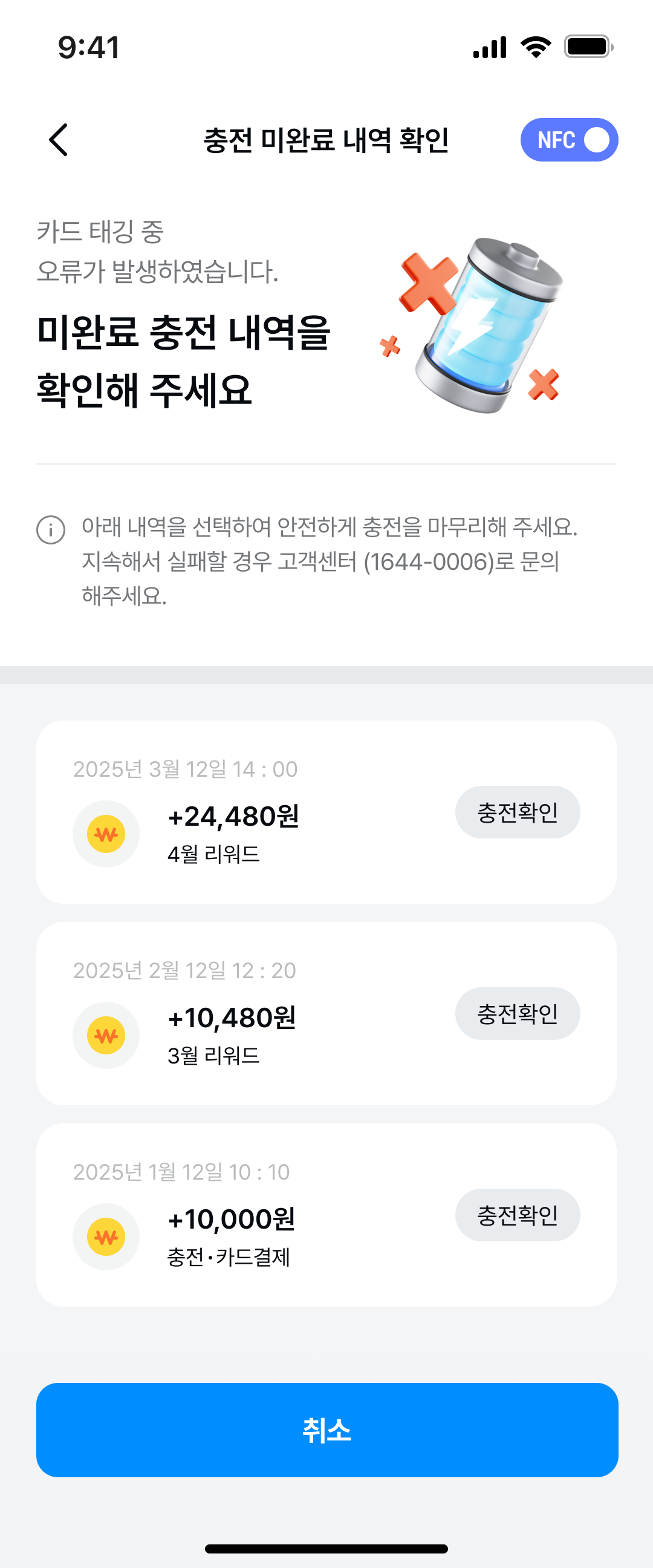Image resolution: width=653 pixels, height=1568 pixels.
Task: Tap the yellow won coin icon for April reward
Action: (106, 834)
